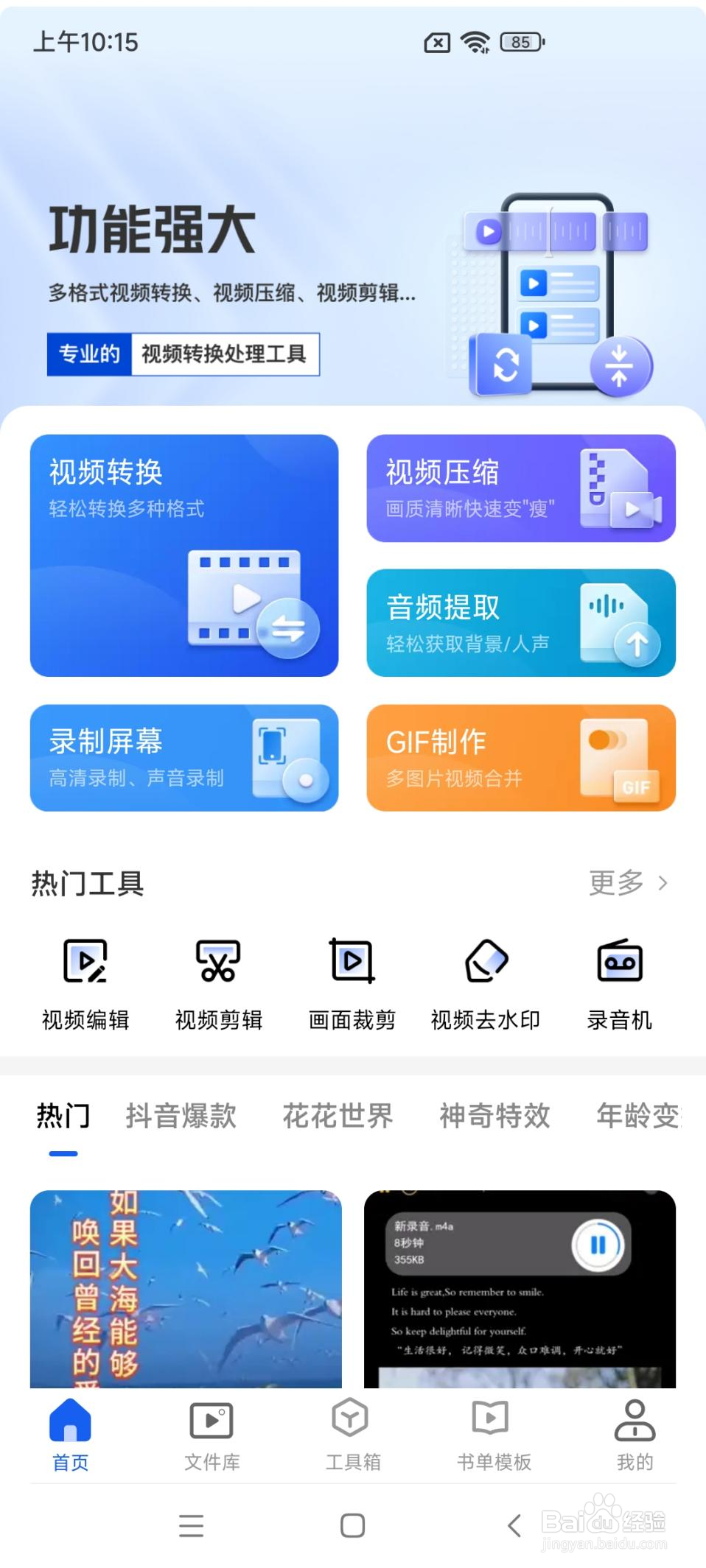Screen dimensions: 706x1568
Task: Open the GIF制作 maker
Action: point(520,758)
